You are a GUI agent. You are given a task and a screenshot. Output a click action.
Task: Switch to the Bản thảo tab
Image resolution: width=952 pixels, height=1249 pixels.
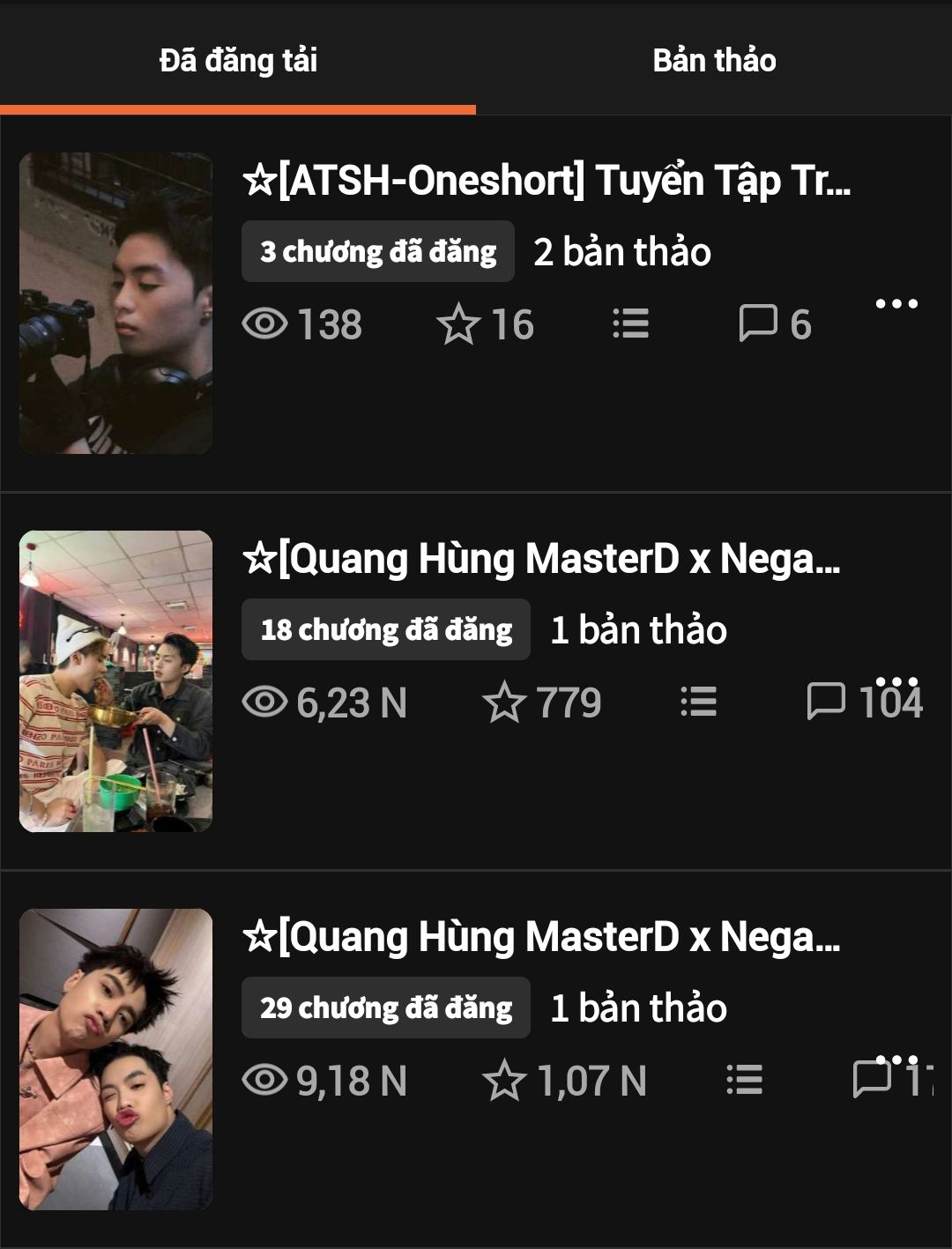coord(714,60)
